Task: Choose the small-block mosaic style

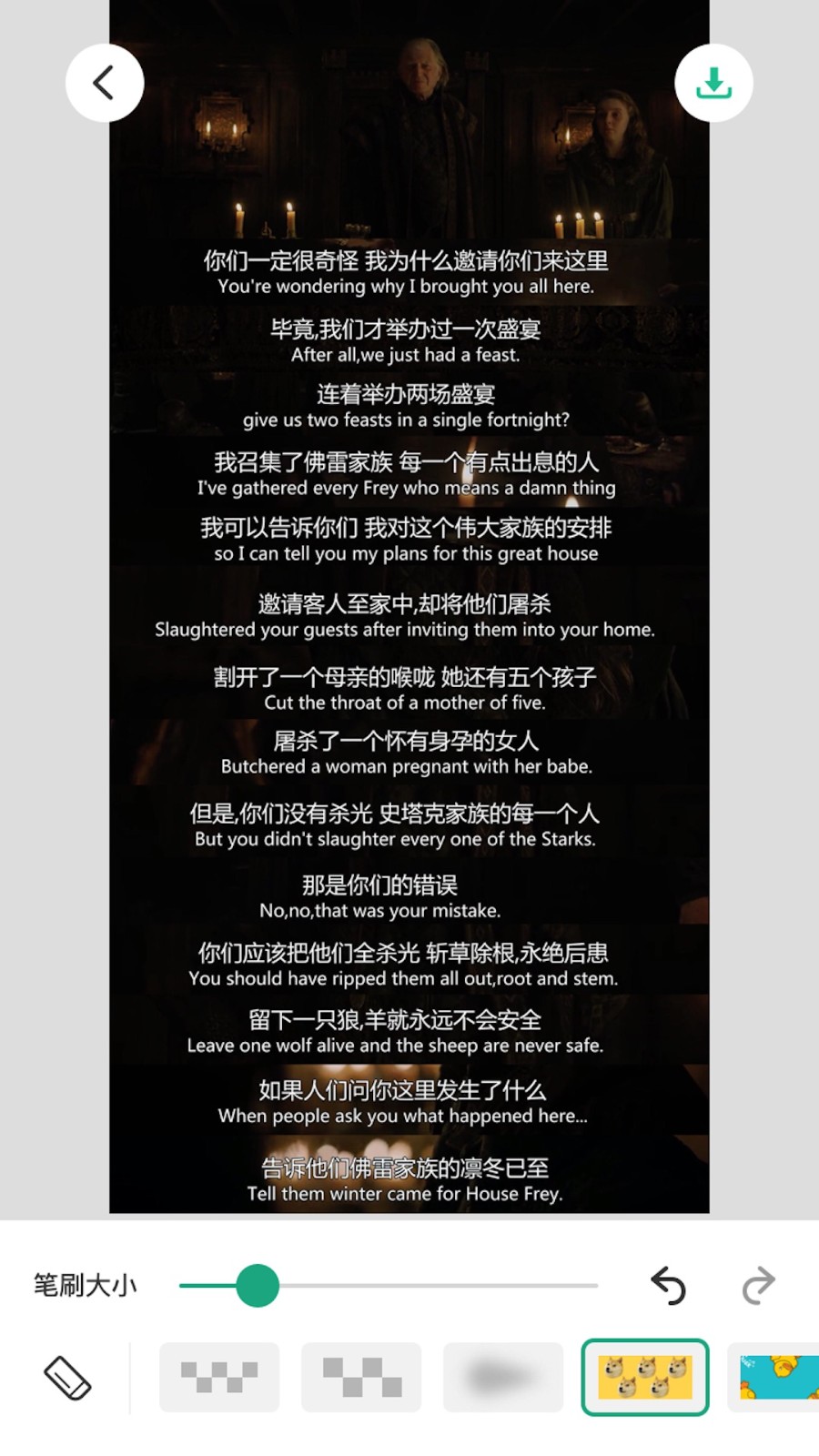Action: 219,1377
